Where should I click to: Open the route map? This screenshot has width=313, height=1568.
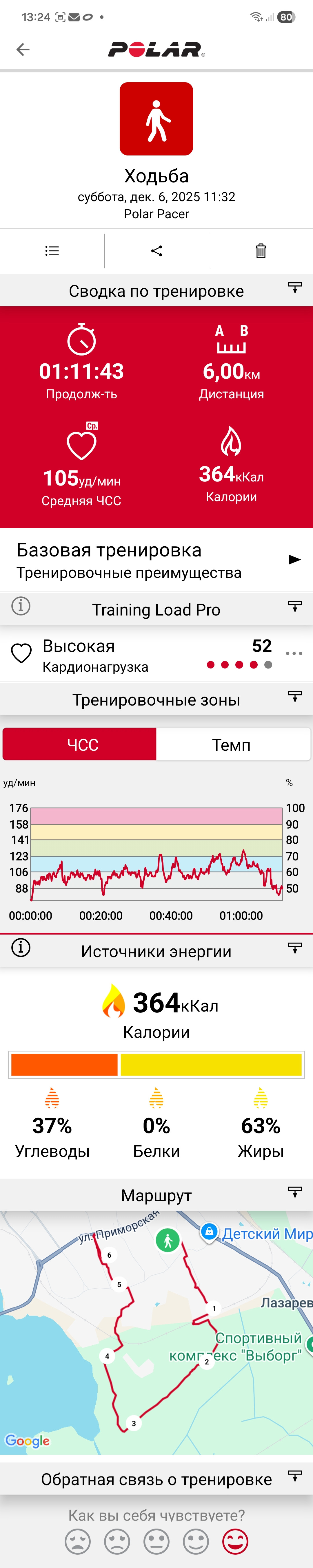[156, 1332]
